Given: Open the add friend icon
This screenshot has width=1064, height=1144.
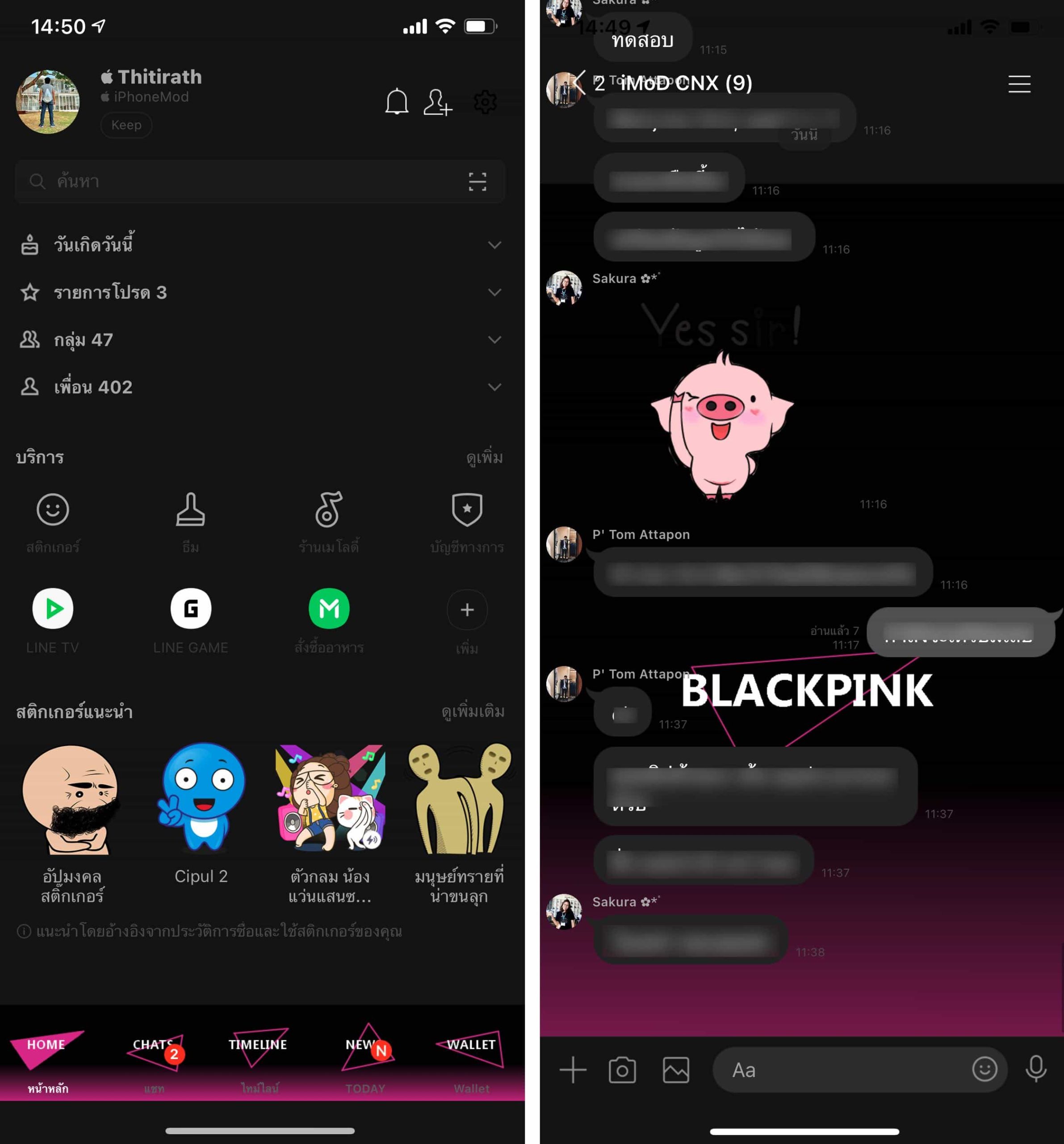Looking at the screenshot, I should point(437,102).
